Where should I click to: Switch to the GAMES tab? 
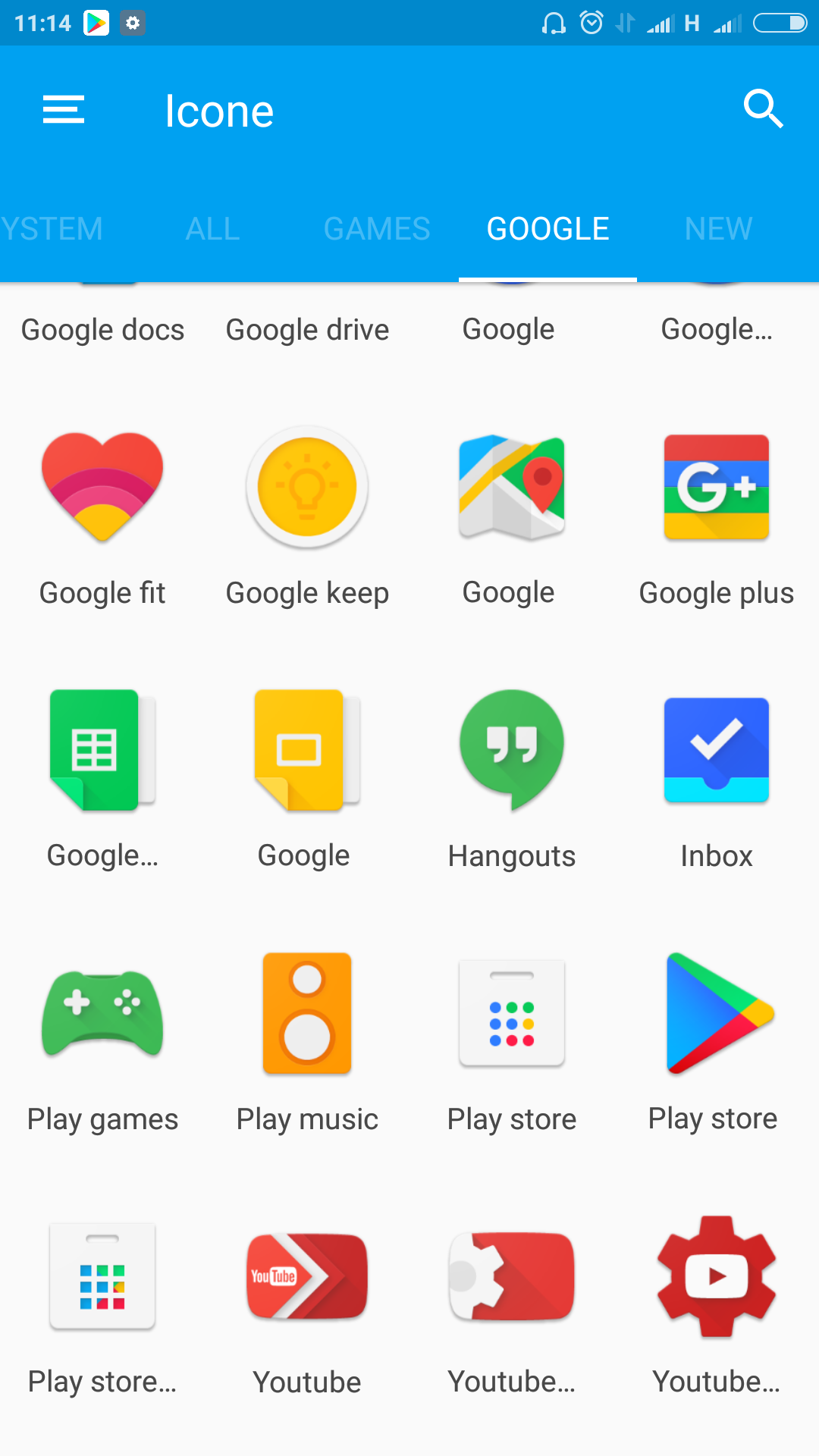tap(377, 229)
